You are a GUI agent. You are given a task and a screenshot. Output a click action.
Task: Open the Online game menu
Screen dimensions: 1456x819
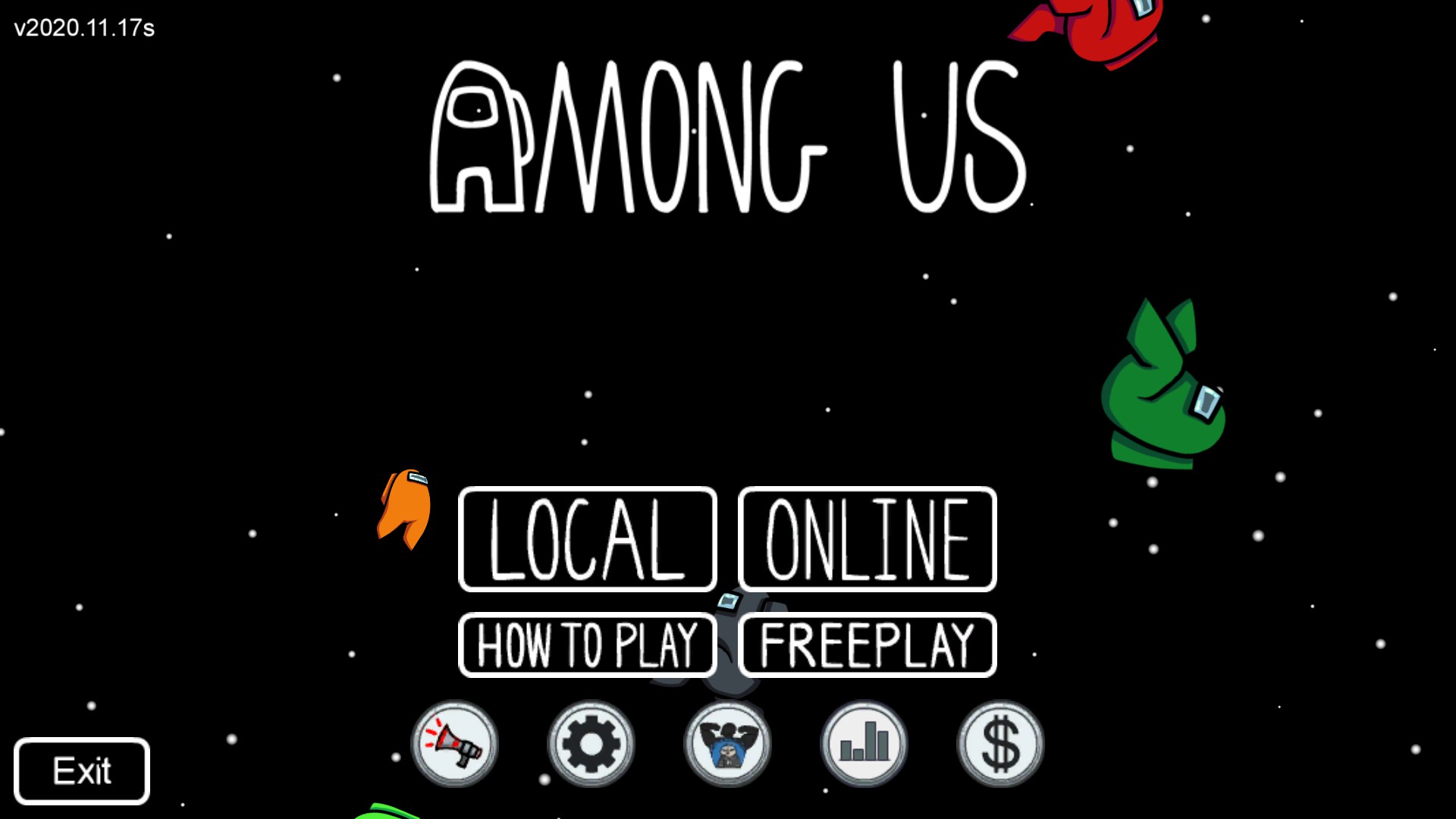868,539
